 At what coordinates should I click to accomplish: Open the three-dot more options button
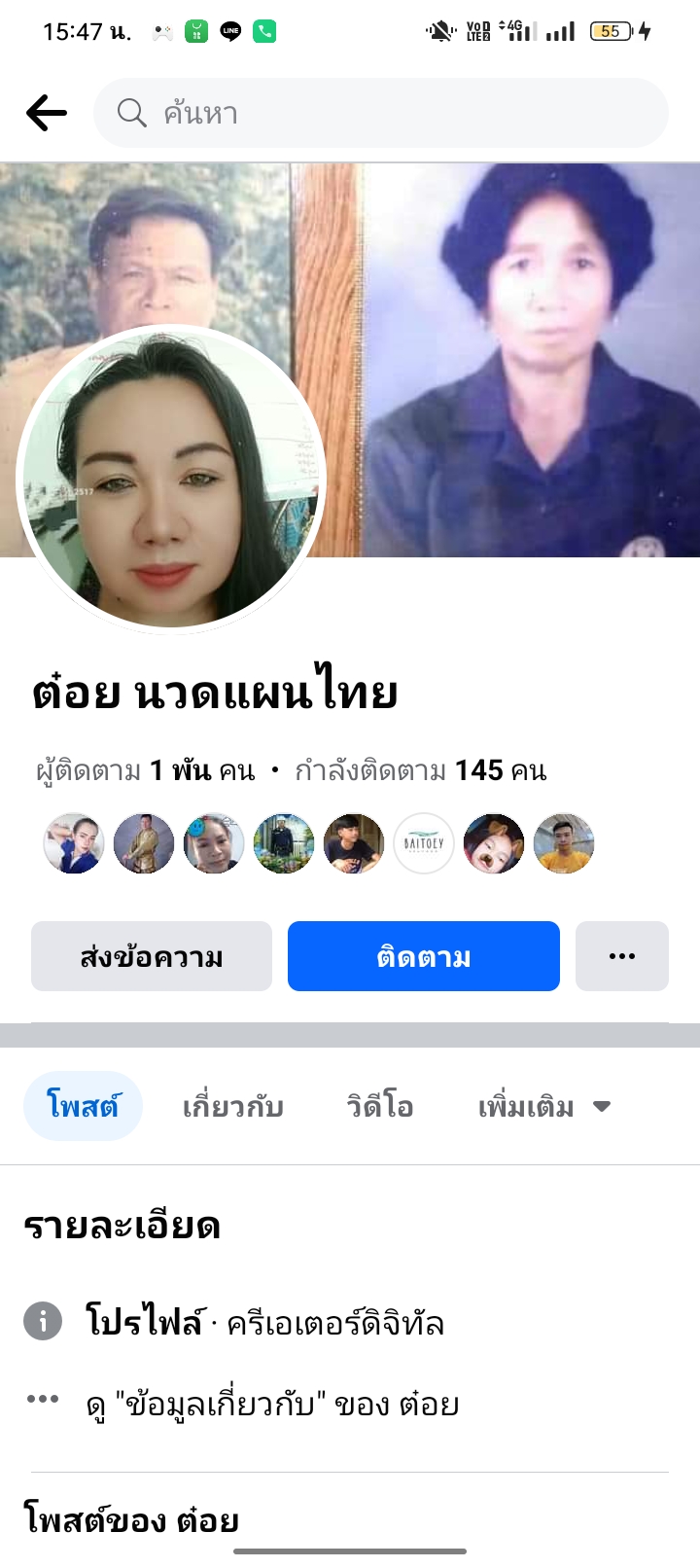622,956
